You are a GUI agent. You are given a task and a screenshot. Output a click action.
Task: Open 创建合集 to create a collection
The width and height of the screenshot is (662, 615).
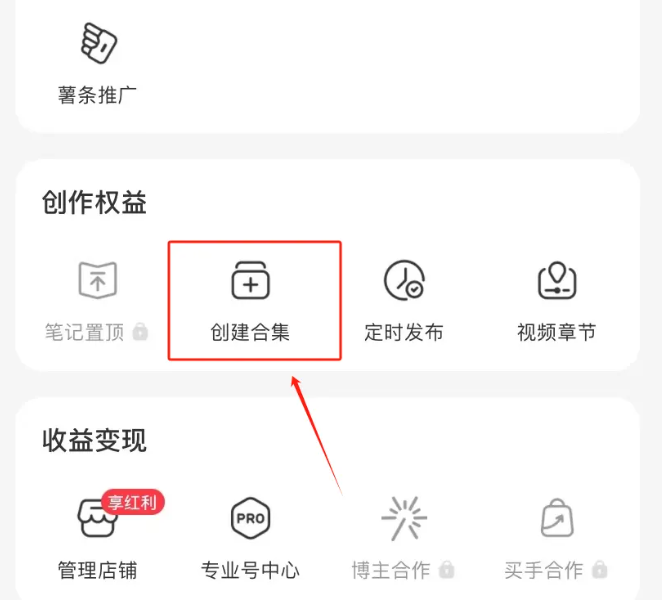251,300
